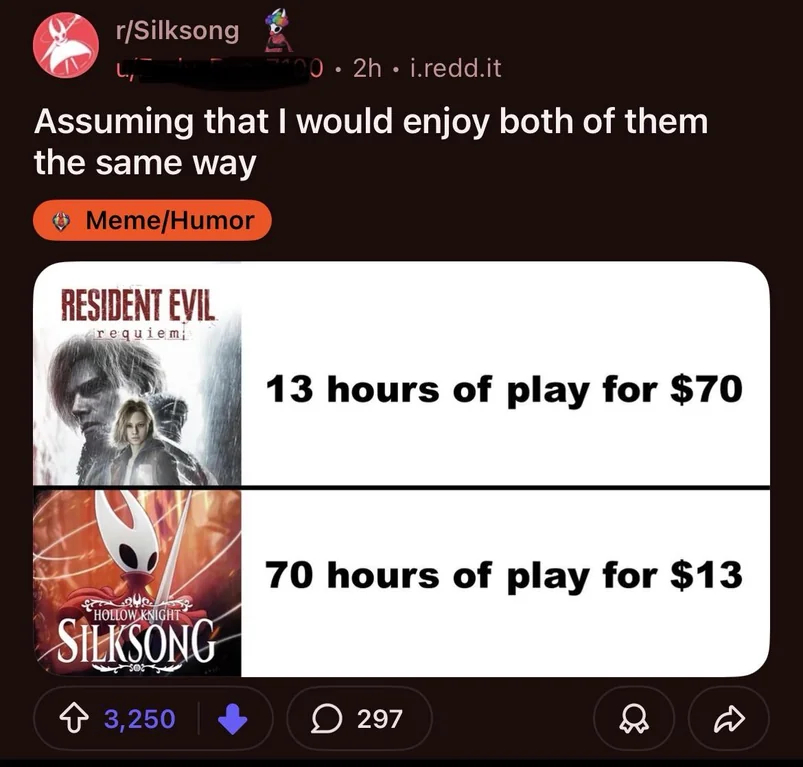Open the r/Silksong community page
Viewport: 803px width, 767px height.
click(177, 30)
